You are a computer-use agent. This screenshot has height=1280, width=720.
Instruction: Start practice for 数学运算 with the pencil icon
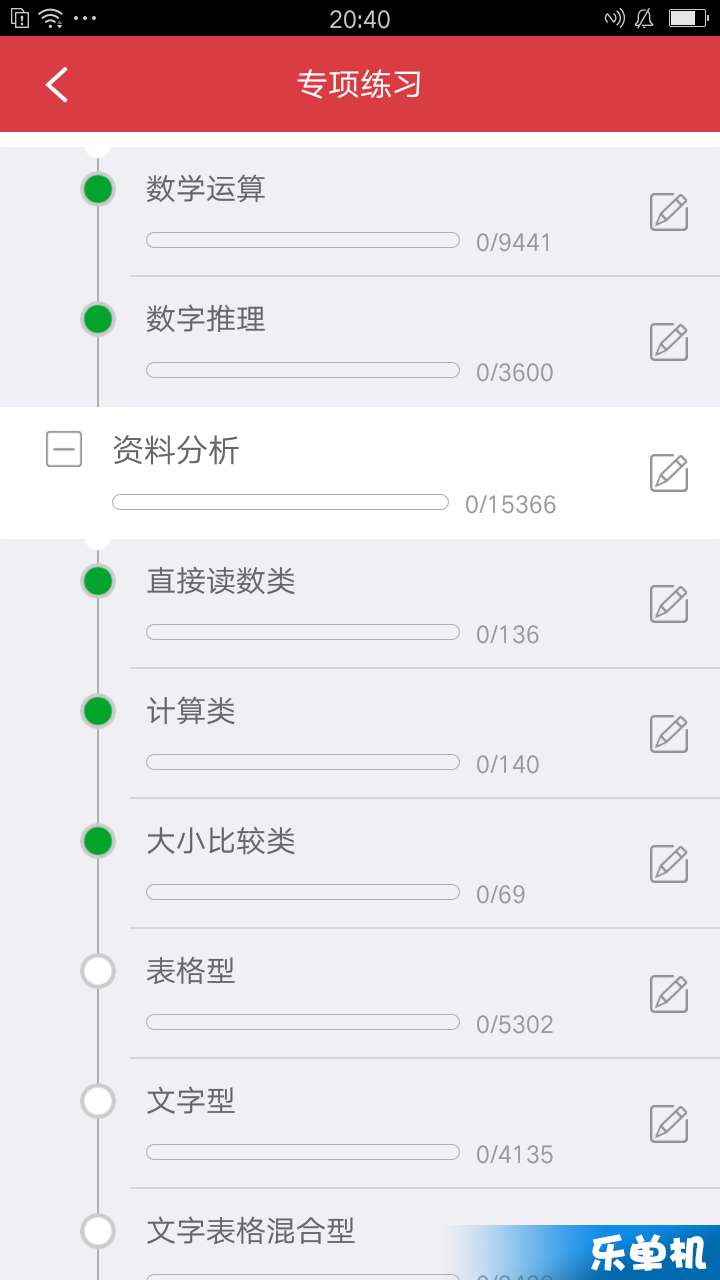coord(669,212)
